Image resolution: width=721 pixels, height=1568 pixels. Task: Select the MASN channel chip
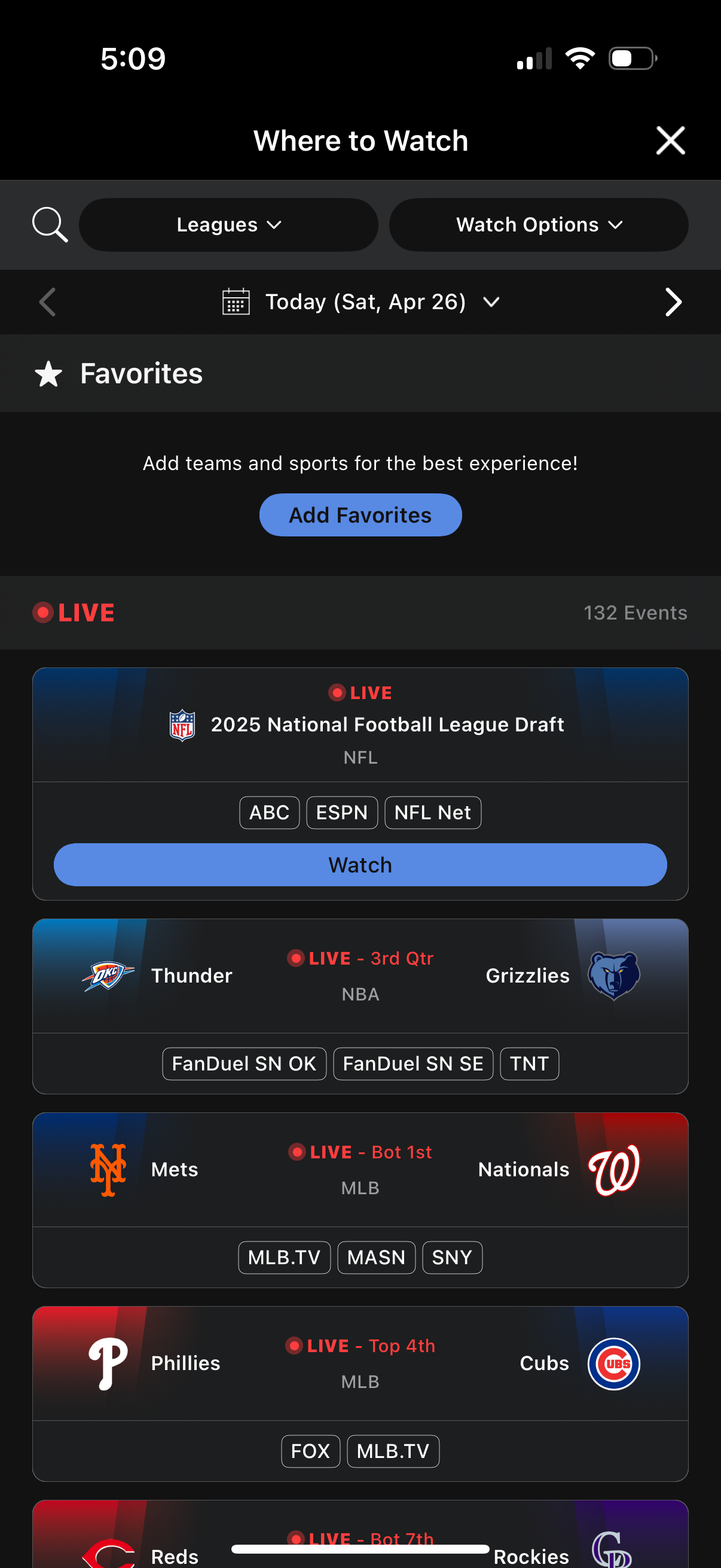[376, 1257]
